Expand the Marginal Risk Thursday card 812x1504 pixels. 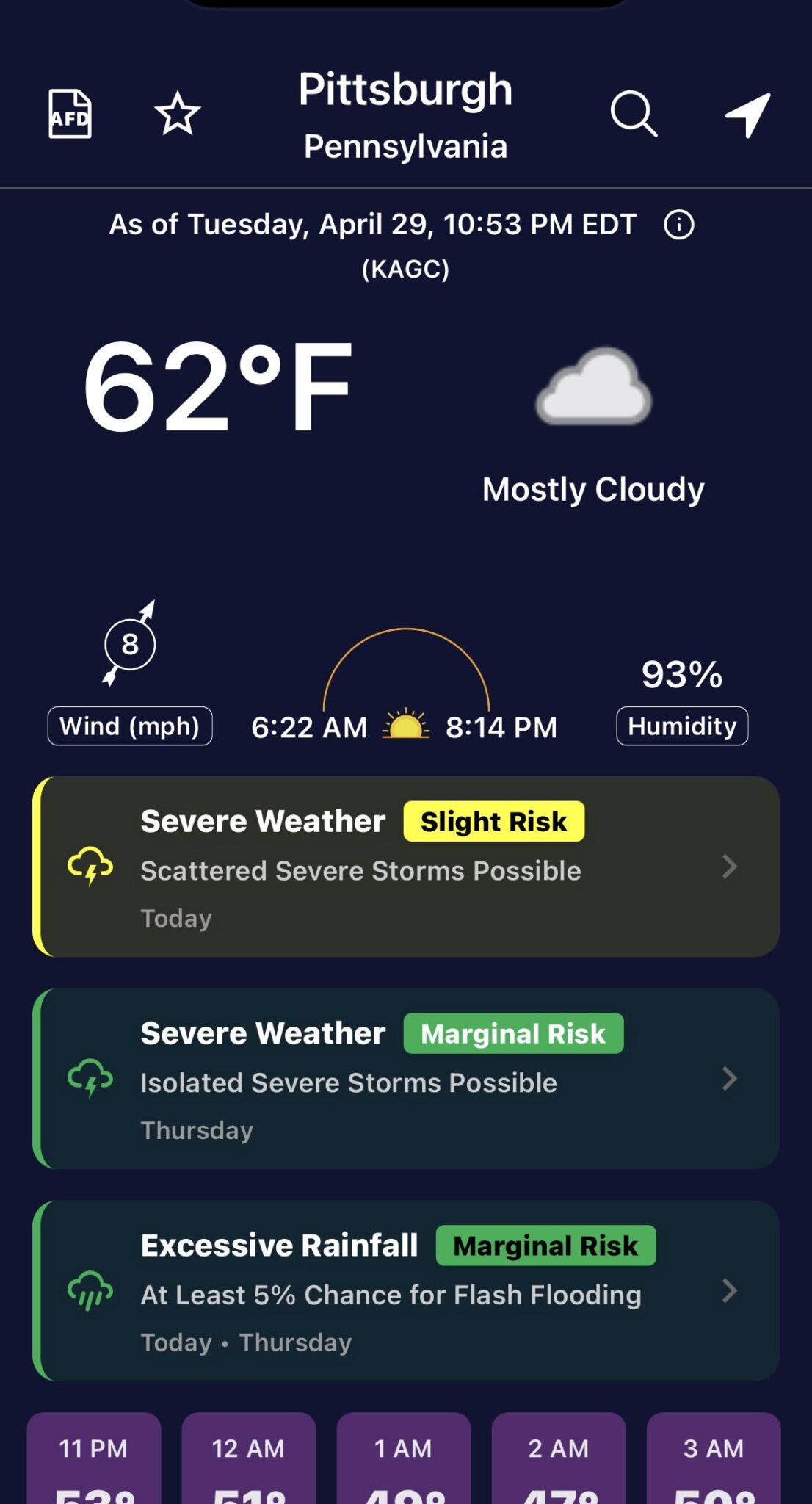click(x=730, y=1080)
